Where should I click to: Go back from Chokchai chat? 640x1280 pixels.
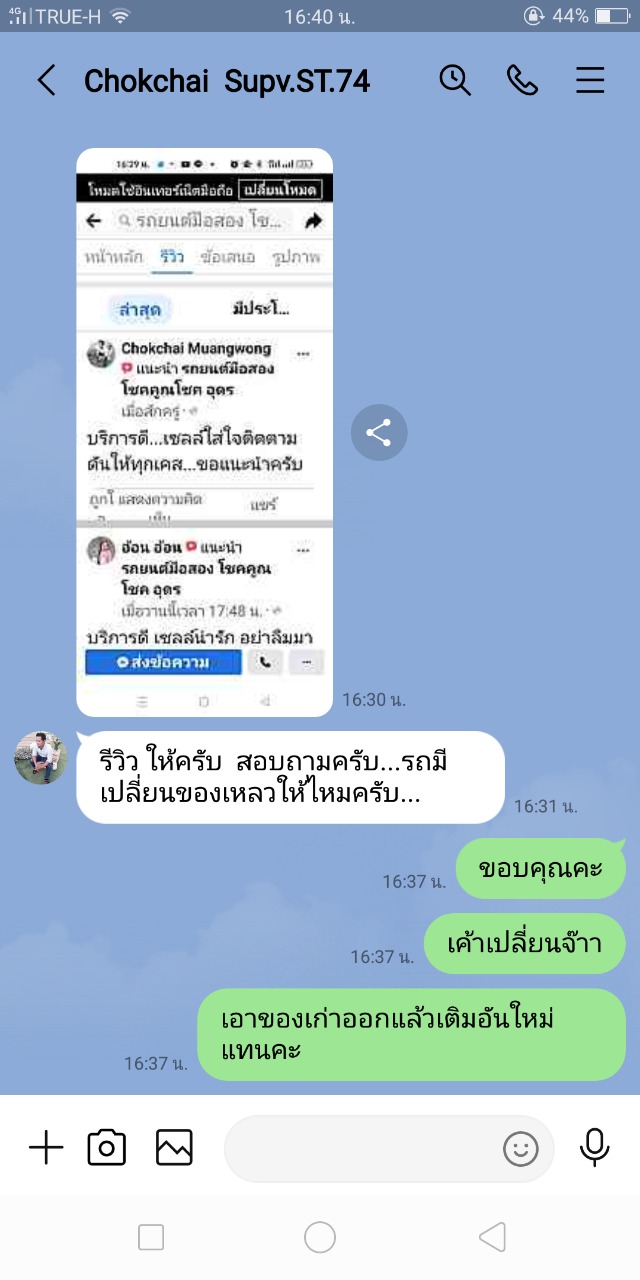click(x=46, y=81)
